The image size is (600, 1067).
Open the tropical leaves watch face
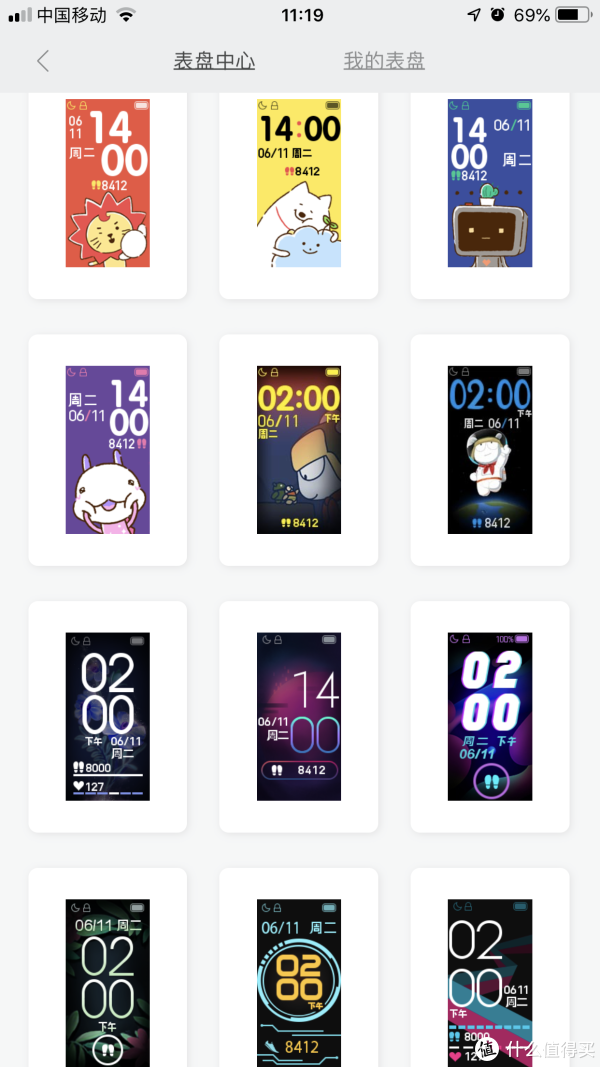(108, 980)
